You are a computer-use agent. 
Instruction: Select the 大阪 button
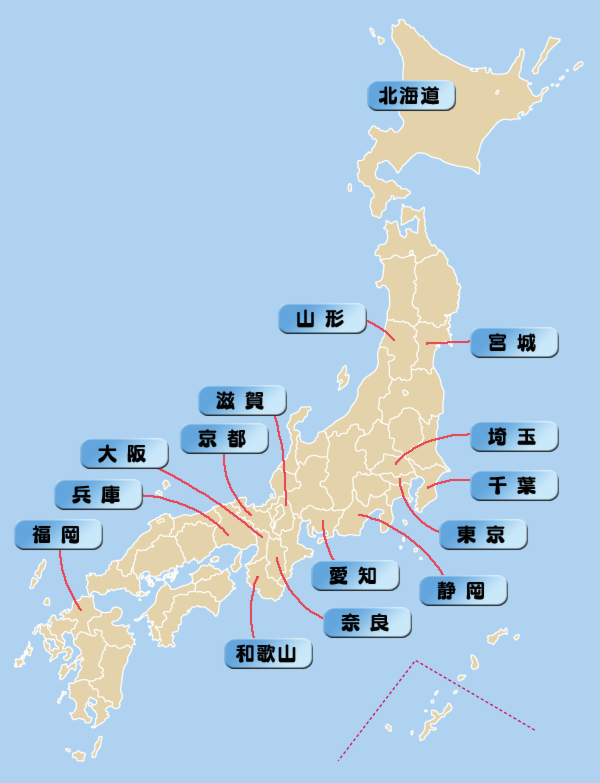[123, 454]
